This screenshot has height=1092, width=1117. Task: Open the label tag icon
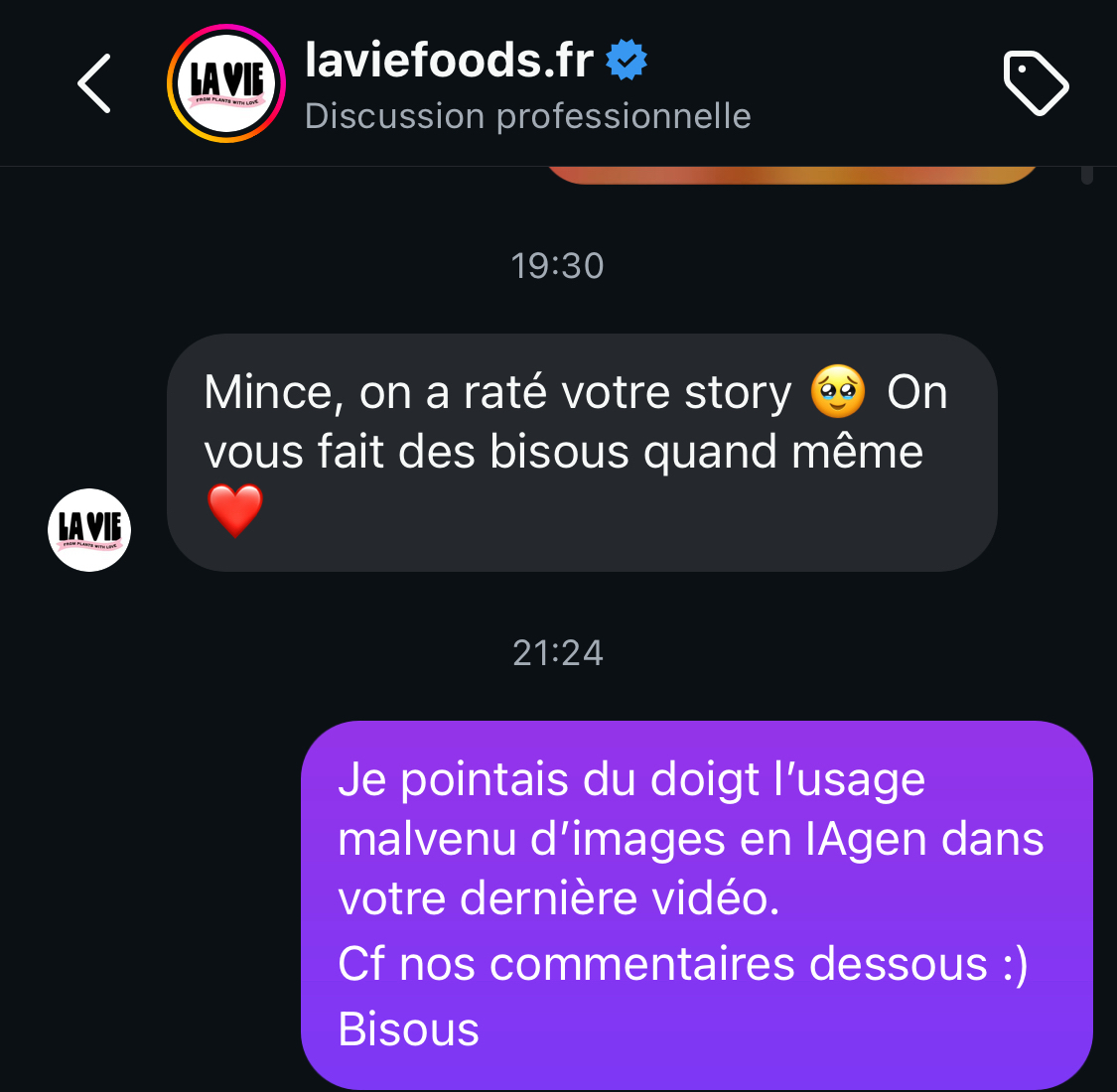(1036, 83)
